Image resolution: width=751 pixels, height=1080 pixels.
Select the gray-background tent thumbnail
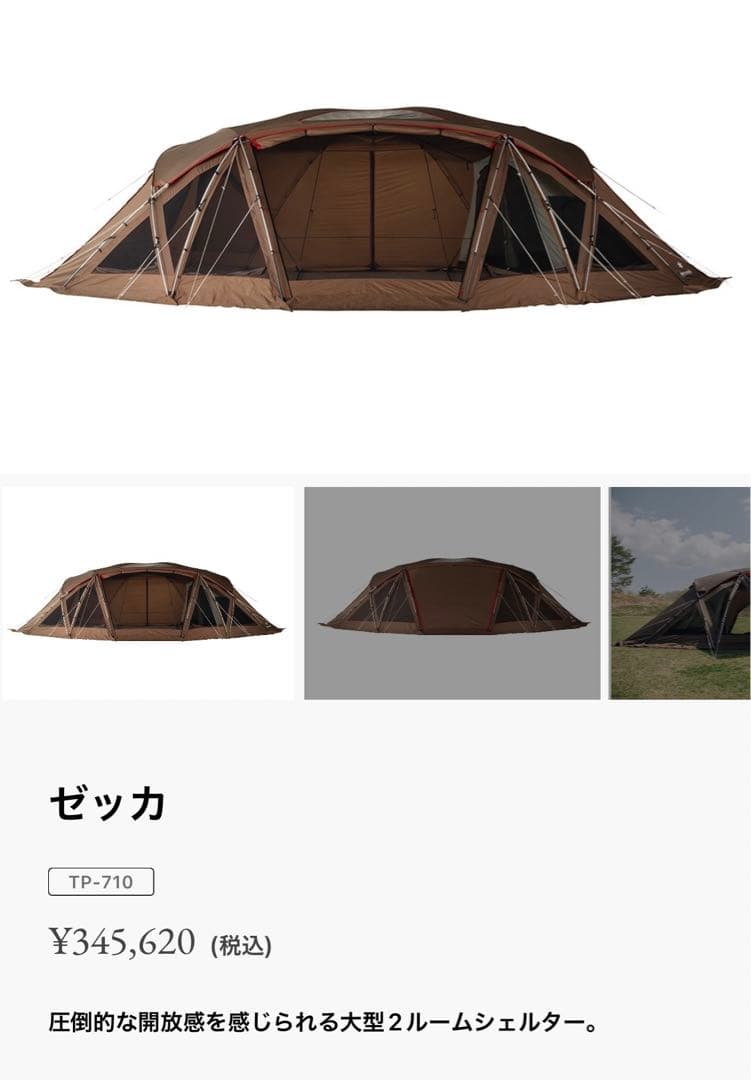coord(452,593)
